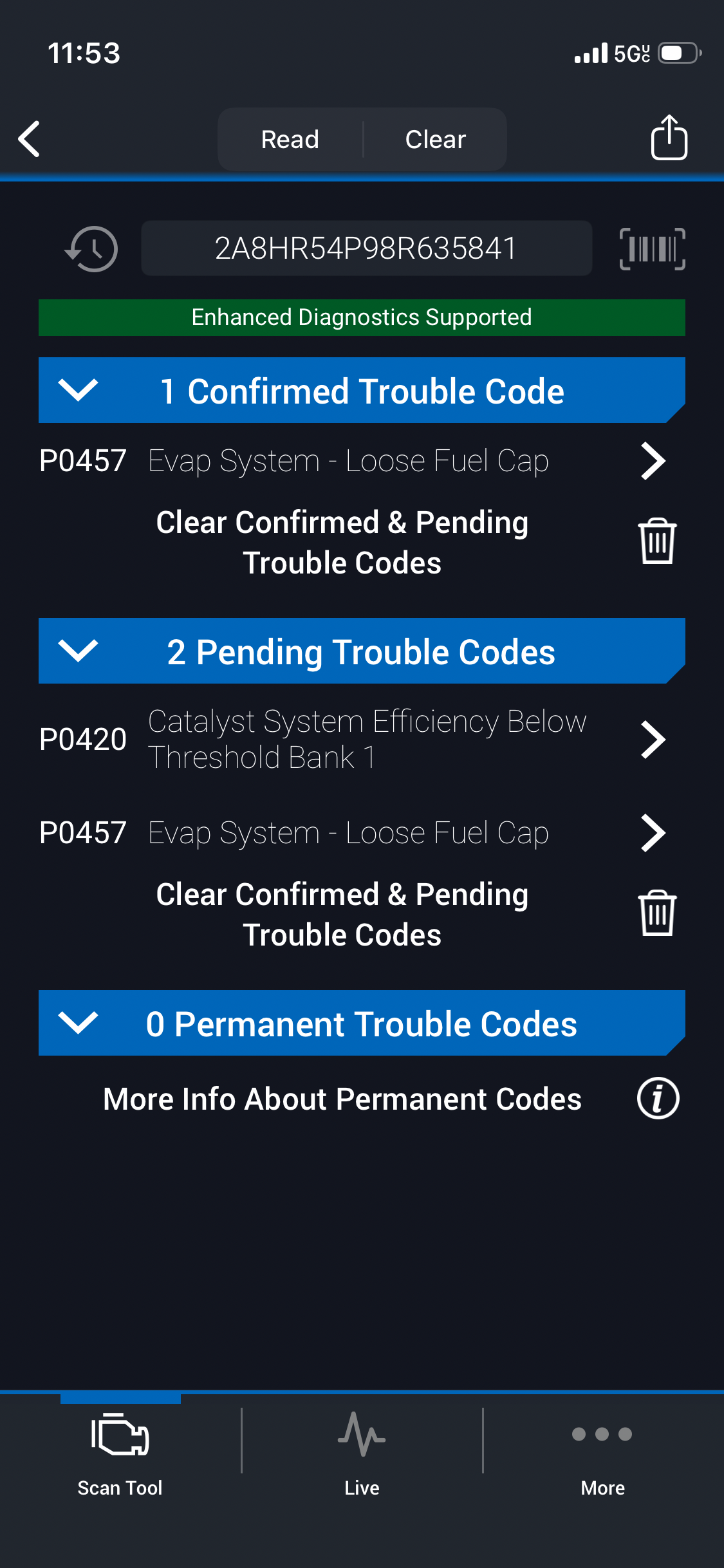Viewport: 724px width, 1568px height.
Task: Select the Clear segment
Action: coord(435,140)
